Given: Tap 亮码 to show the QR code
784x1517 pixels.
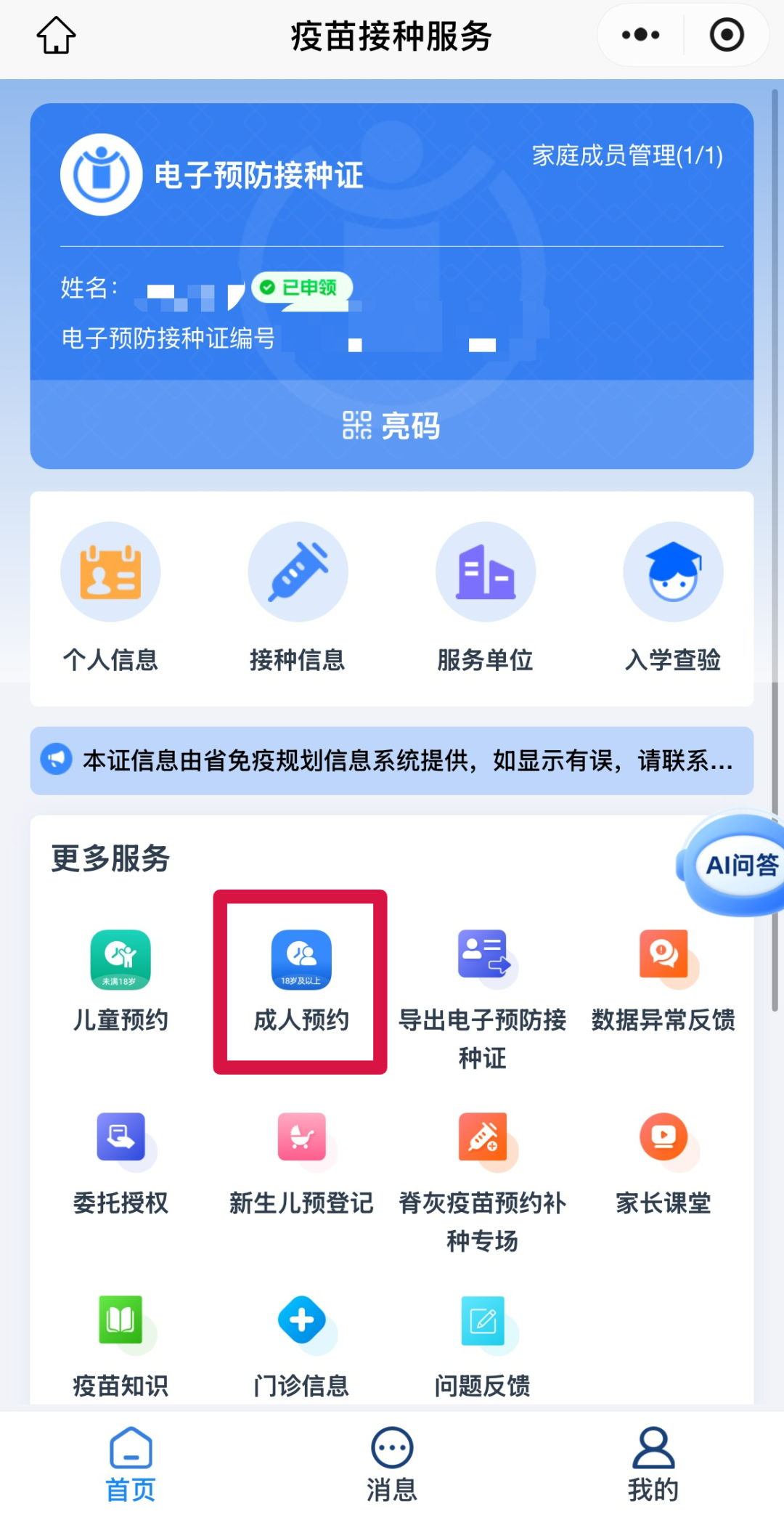Looking at the screenshot, I should click(391, 426).
